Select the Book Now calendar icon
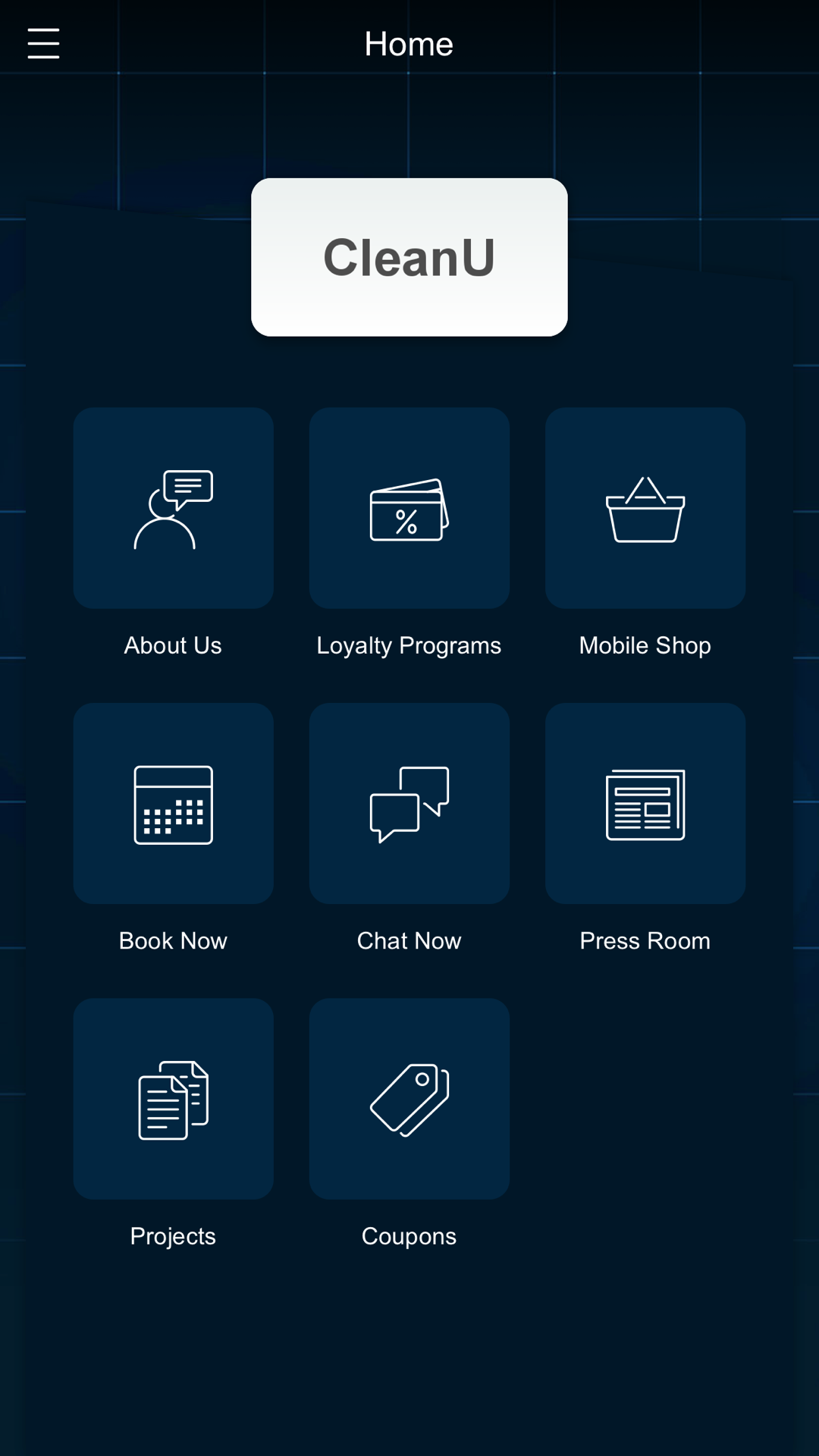Viewport: 819px width, 1456px height. (173, 805)
